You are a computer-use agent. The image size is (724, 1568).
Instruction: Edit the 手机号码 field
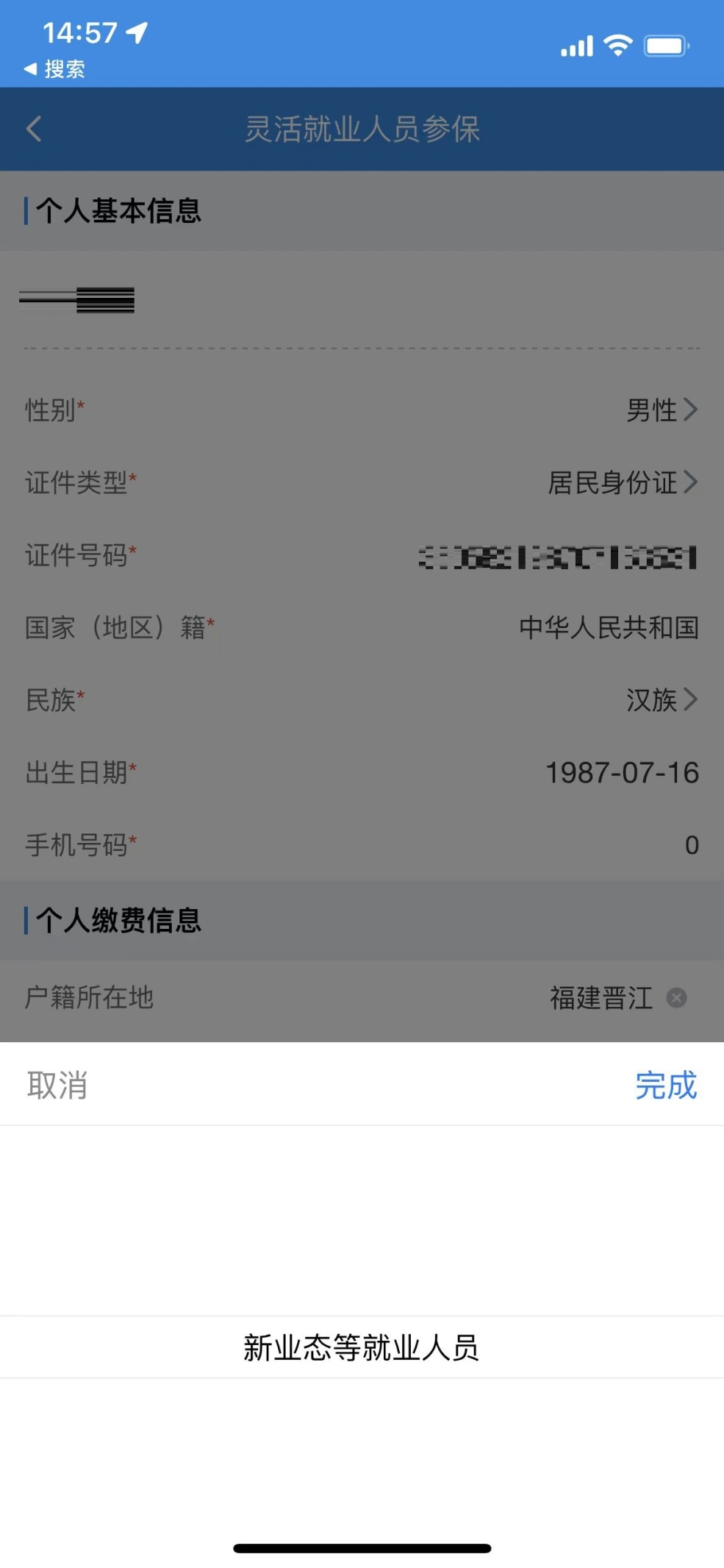362,844
